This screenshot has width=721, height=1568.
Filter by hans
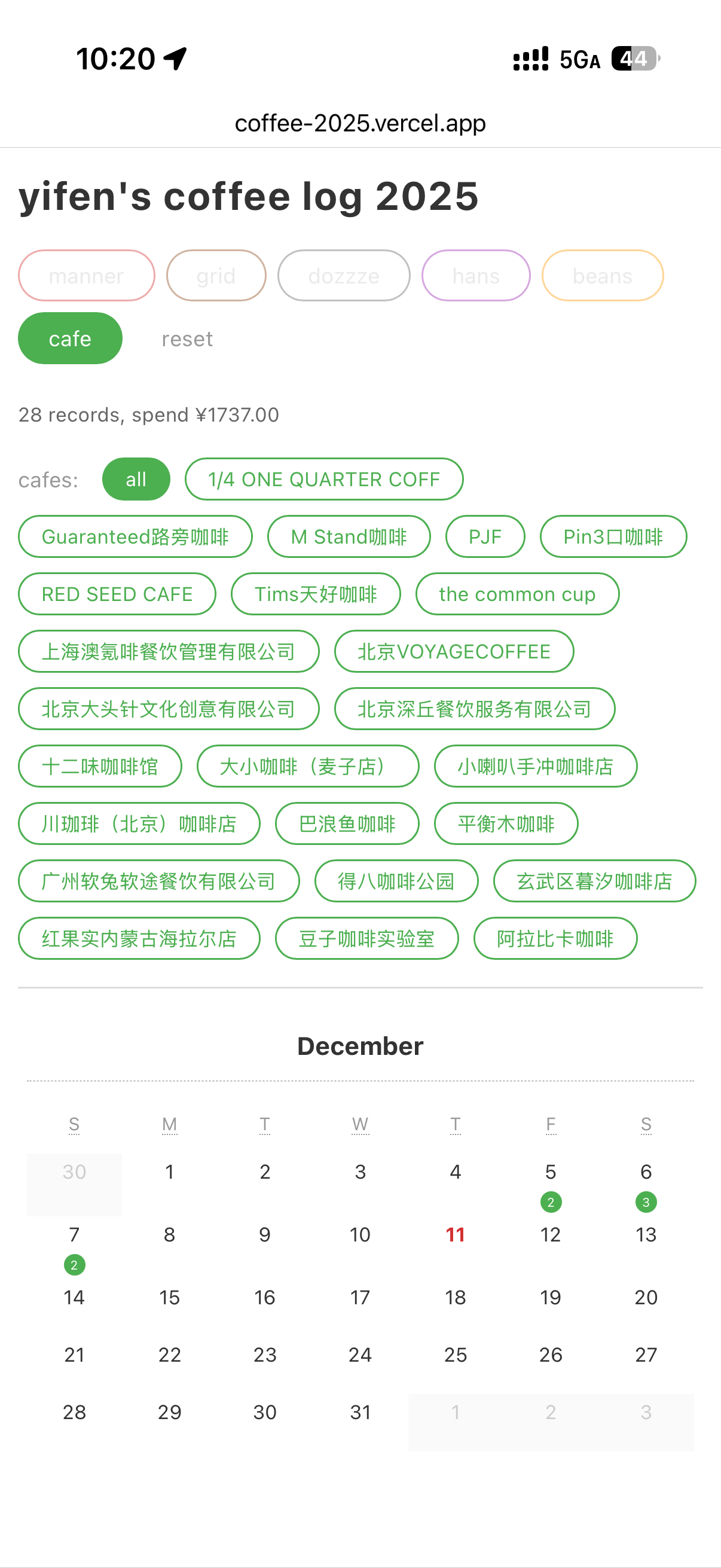coord(476,276)
